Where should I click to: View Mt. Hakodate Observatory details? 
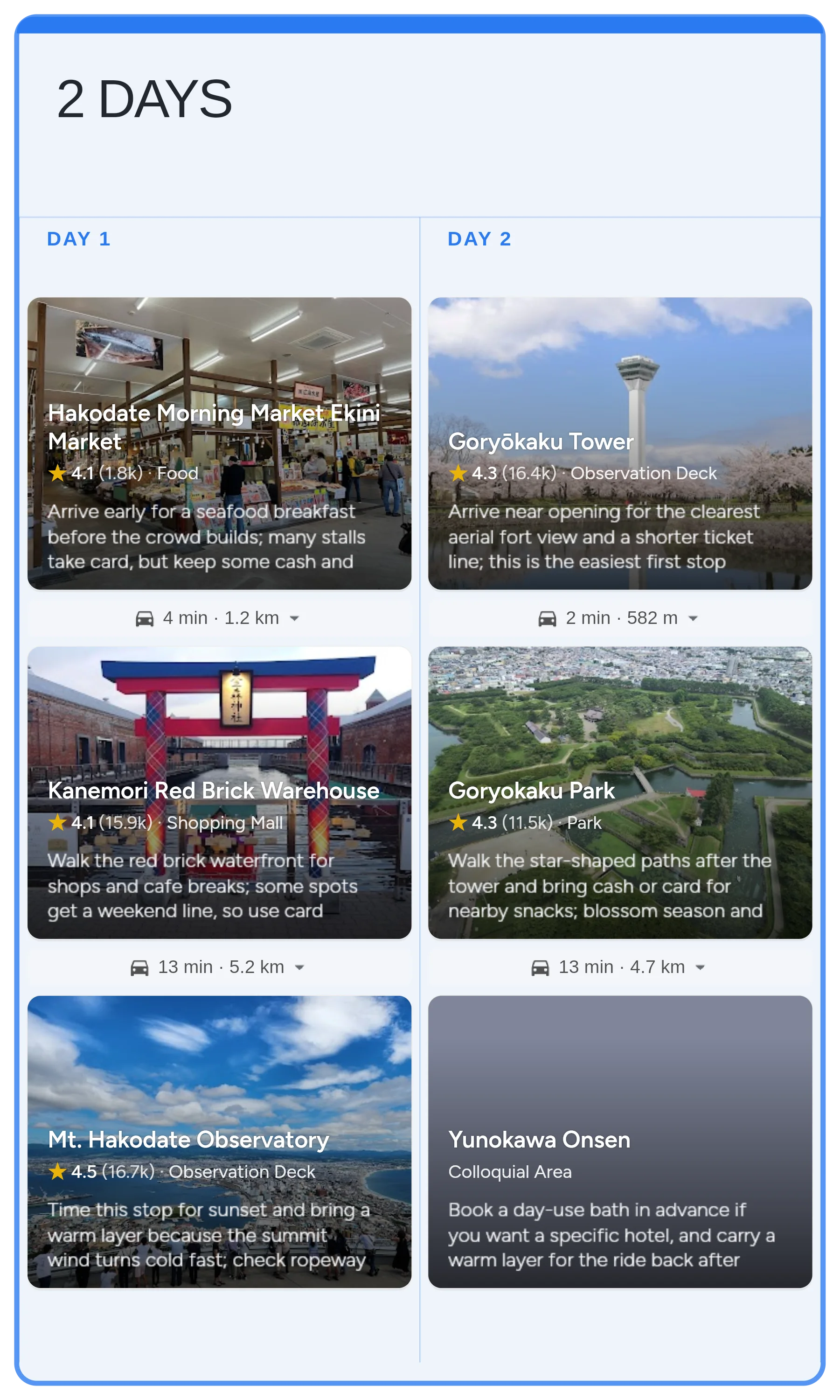219,1141
